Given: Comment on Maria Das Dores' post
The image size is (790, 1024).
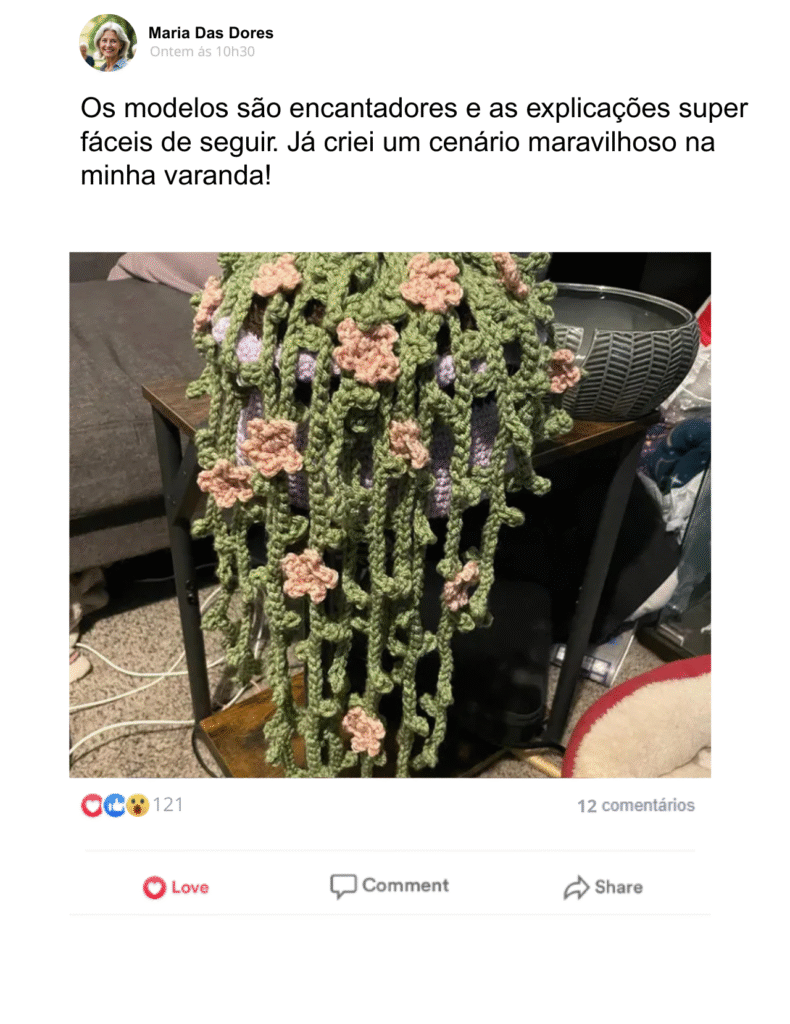Looking at the screenshot, I should [390, 886].
